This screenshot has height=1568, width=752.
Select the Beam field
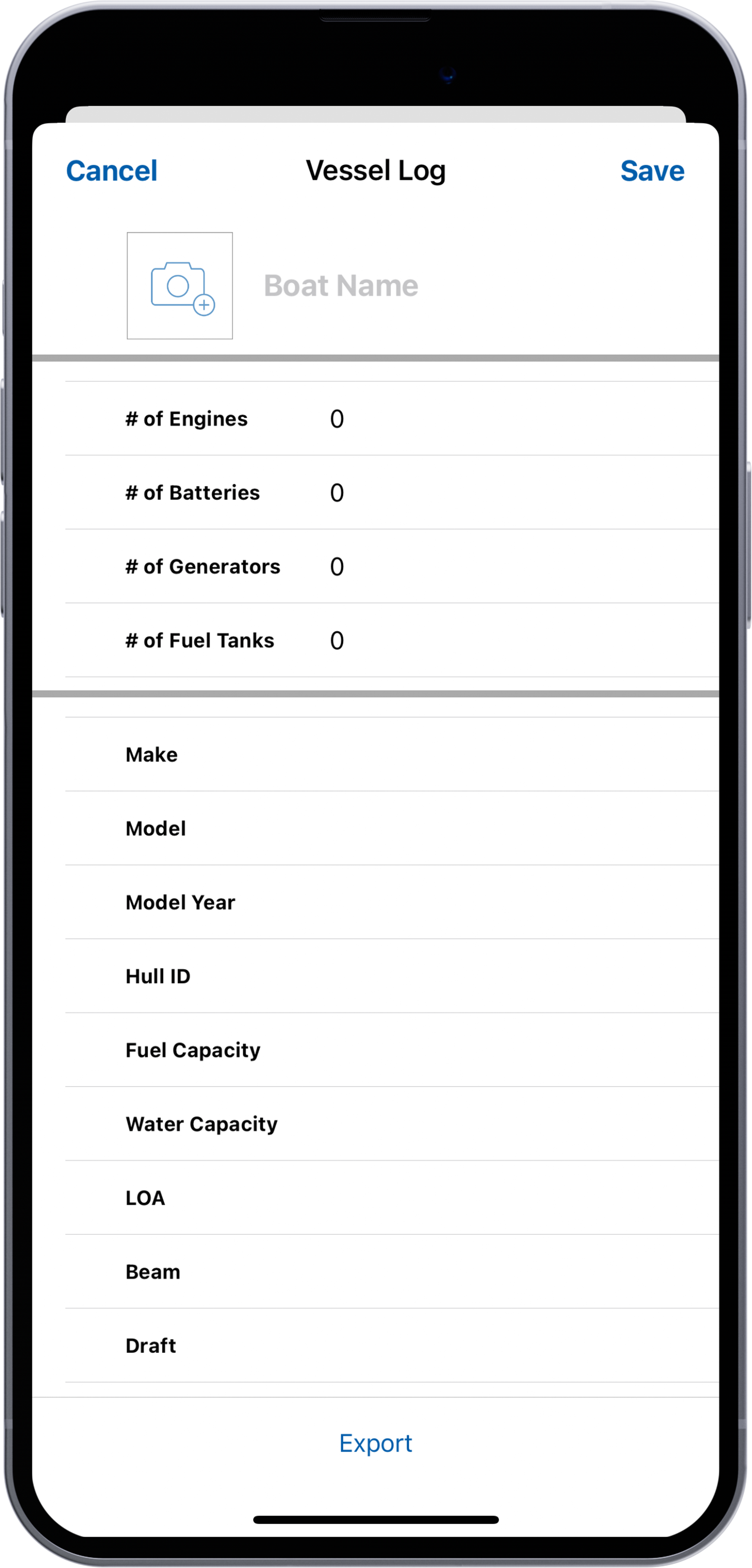point(392,1272)
